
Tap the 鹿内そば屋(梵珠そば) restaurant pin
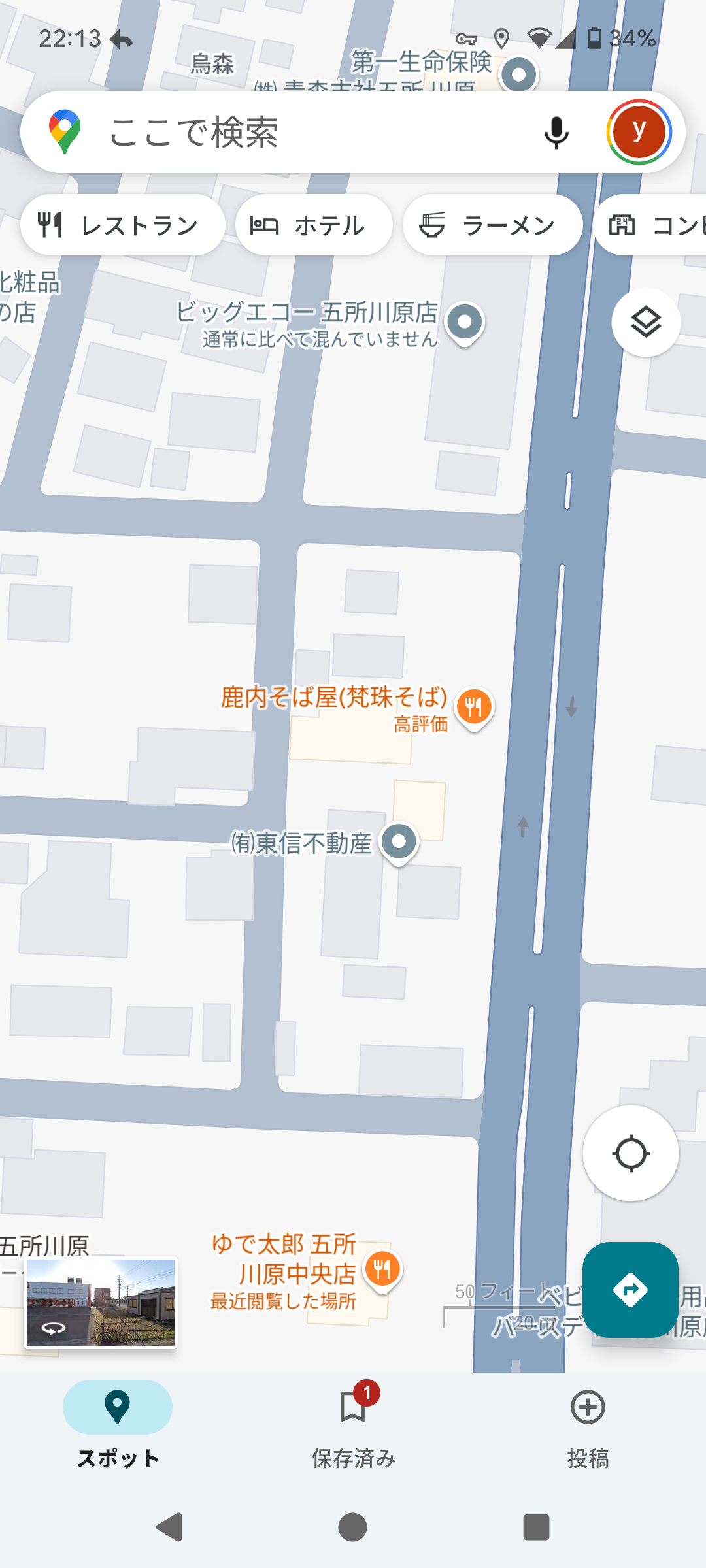coord(474,708)
